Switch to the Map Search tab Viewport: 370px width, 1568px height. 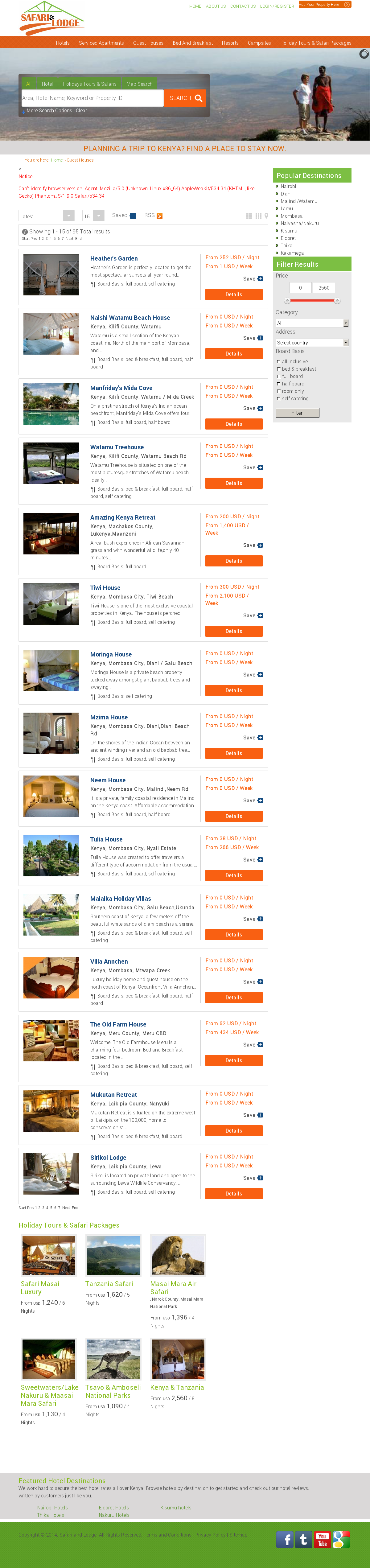click(139, 84)
